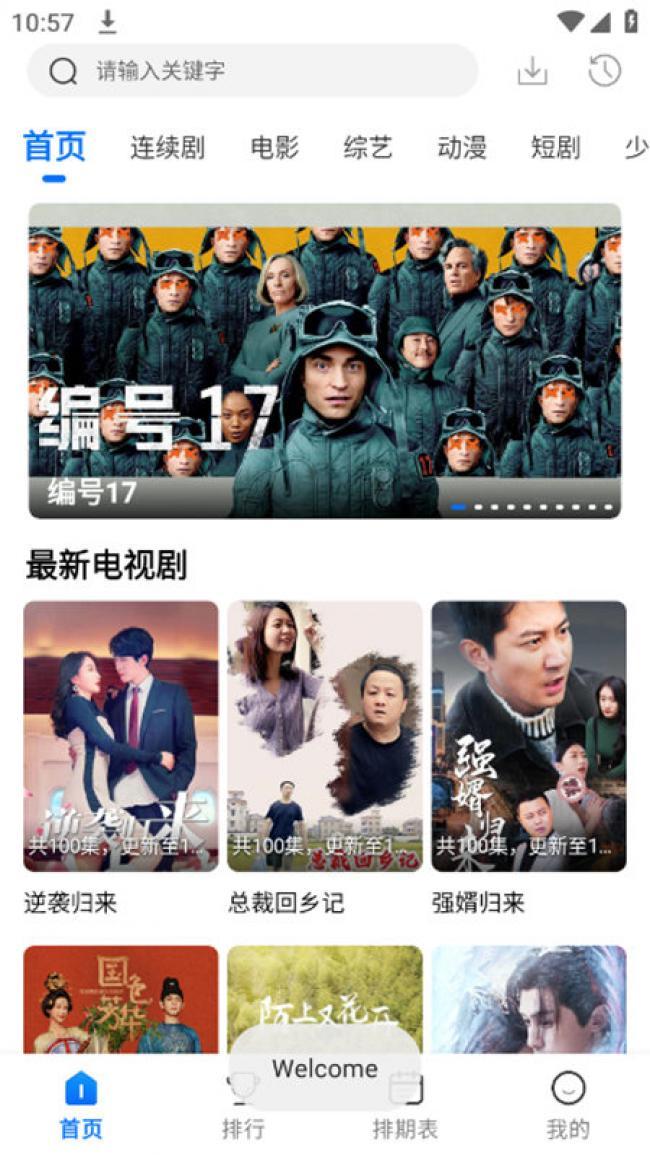Open the downloads icon
The image size is (650, 1155).
coord(533,71)
